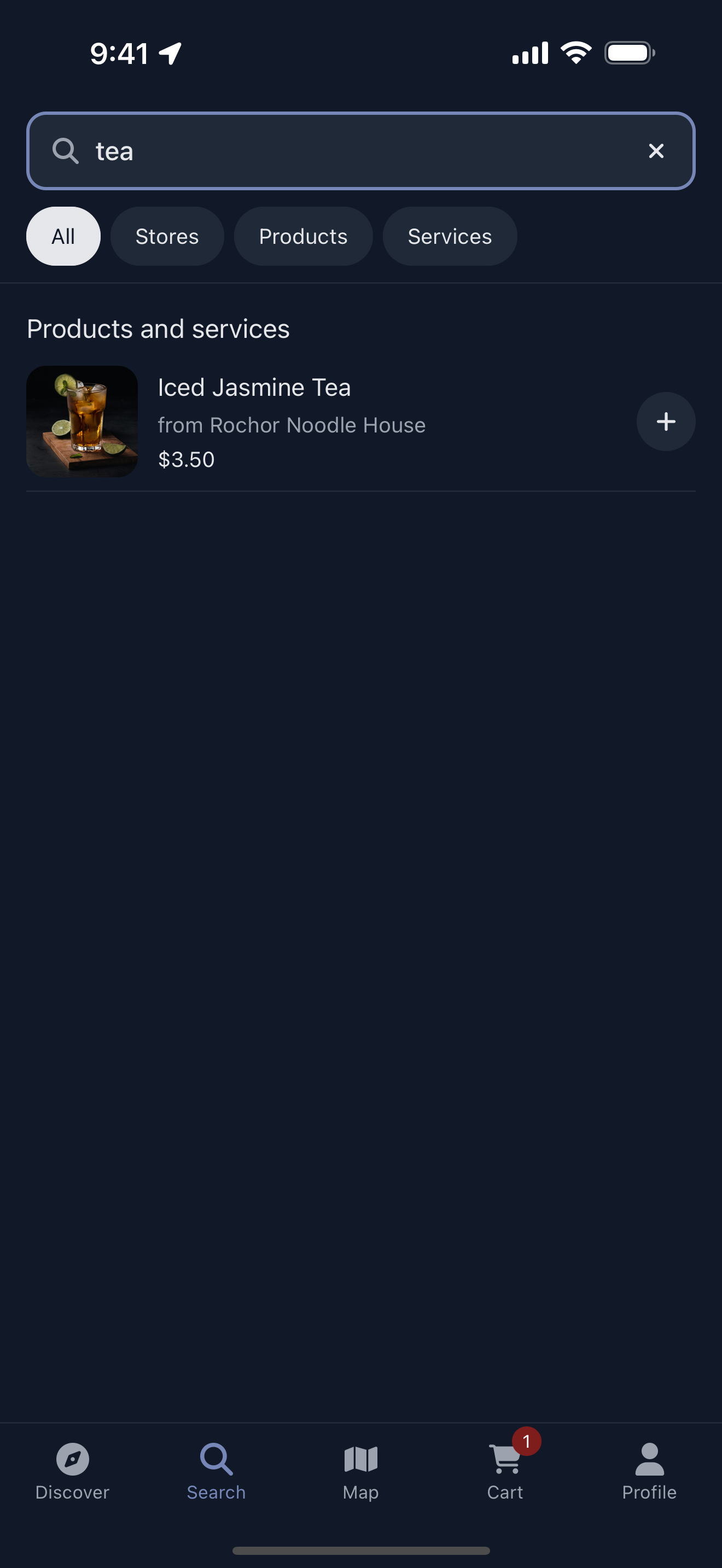This screenshot has width=722, height=1568.
Task: Open the Map tab
Action: coord(361,1472)
